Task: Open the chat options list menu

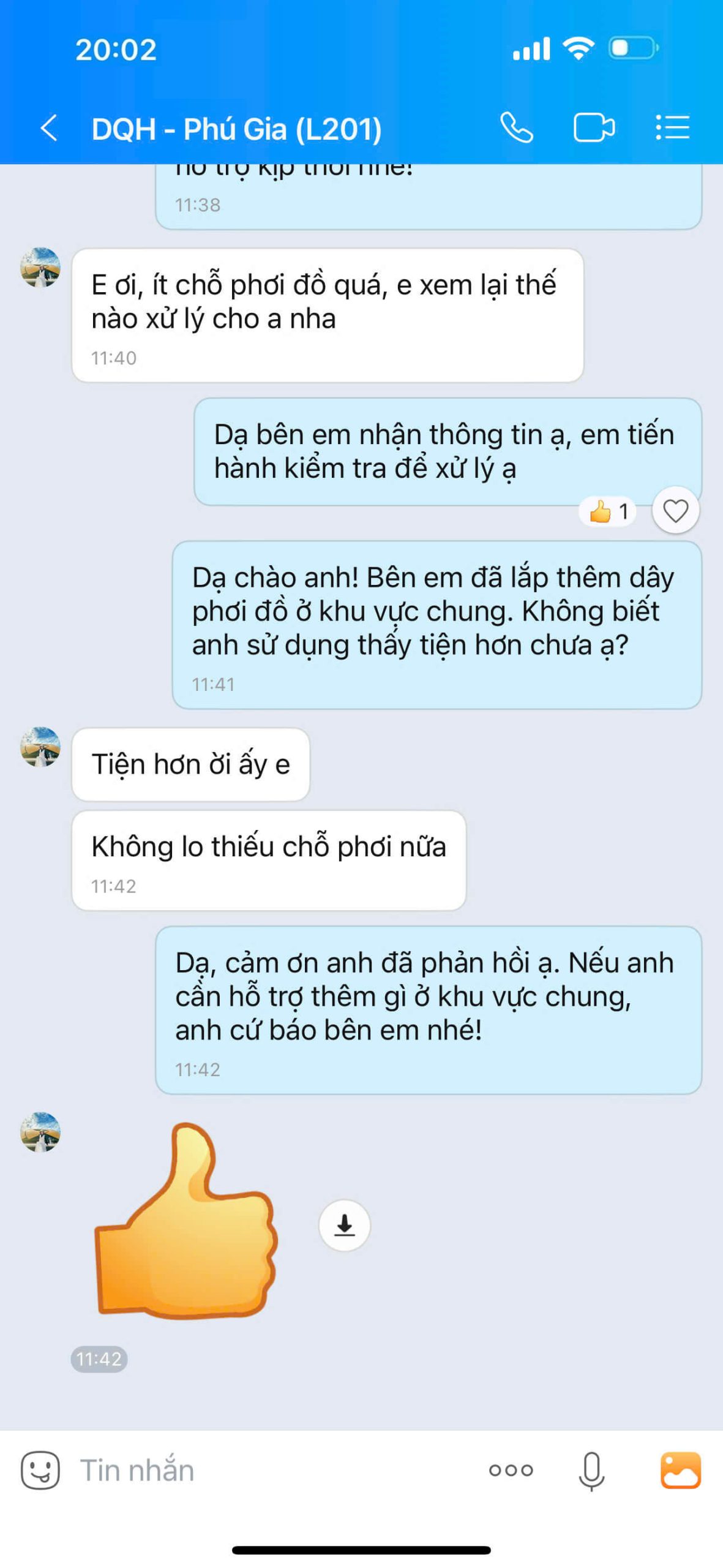Action: tap(672, 128)
